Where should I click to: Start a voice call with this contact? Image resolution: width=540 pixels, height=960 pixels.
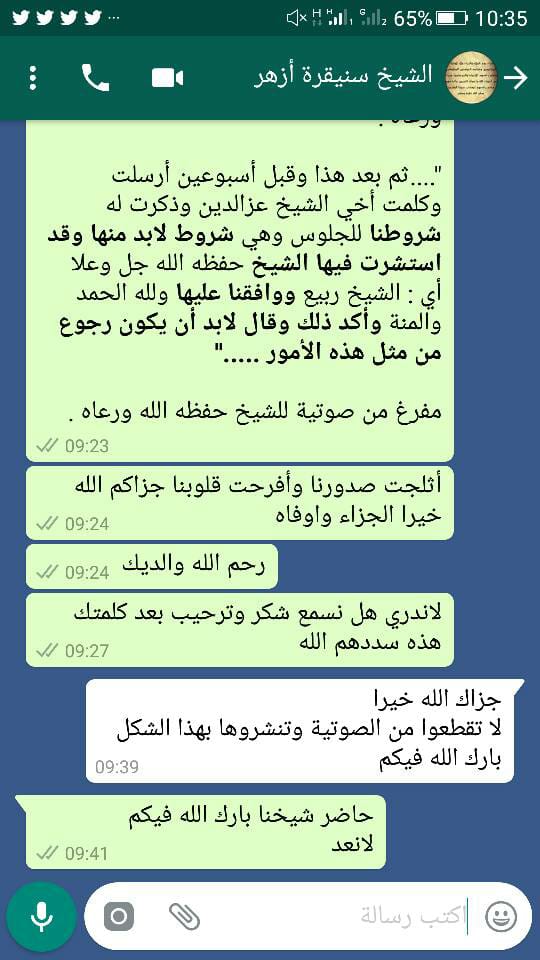(96, 78)
